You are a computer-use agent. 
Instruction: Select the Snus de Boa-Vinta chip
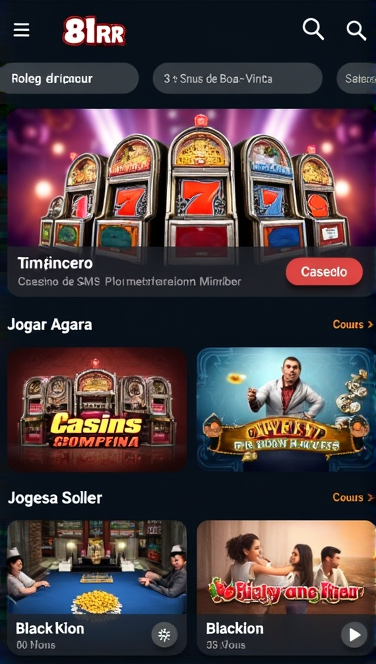pos(238,78)
